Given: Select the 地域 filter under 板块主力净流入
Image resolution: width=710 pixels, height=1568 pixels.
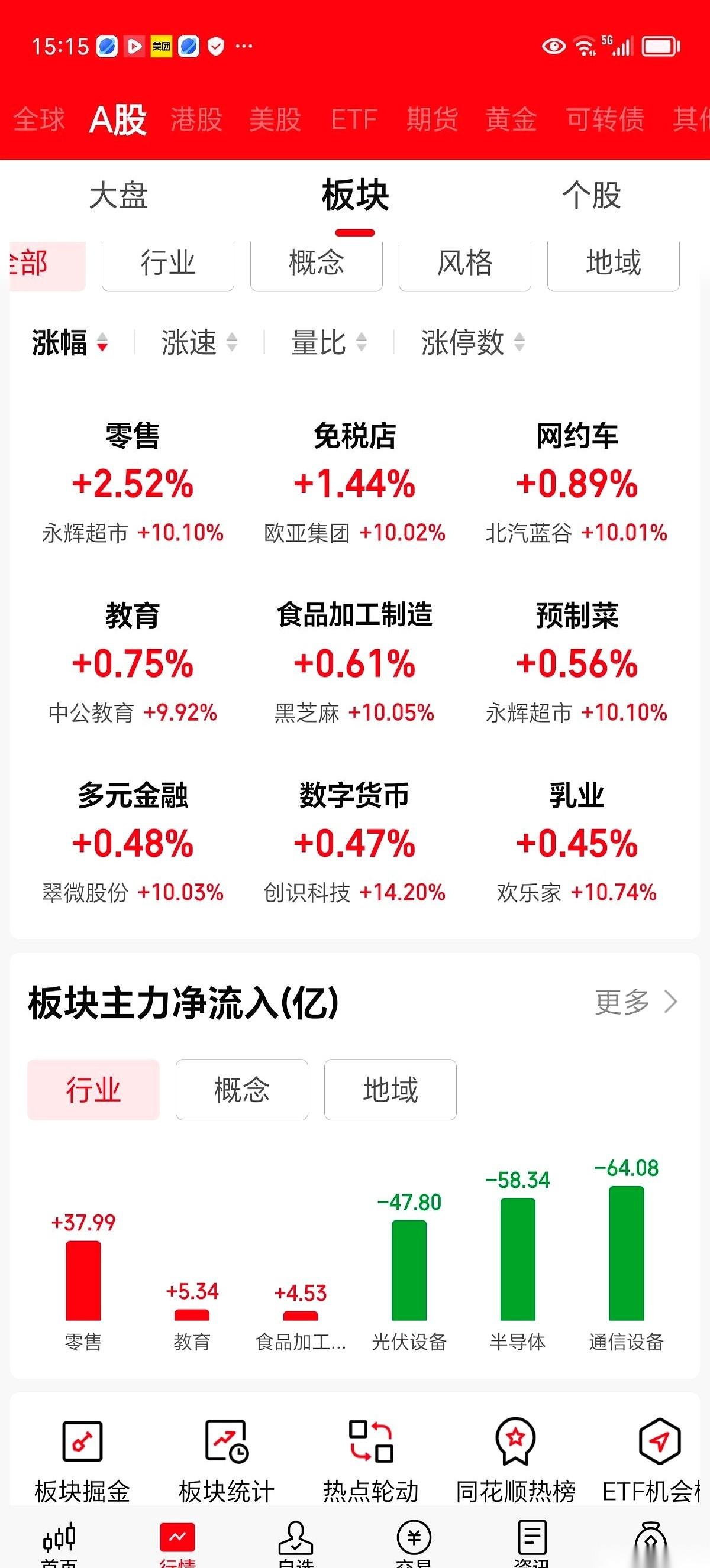Looking at the screenshot, I should (x=390, y=1090).
